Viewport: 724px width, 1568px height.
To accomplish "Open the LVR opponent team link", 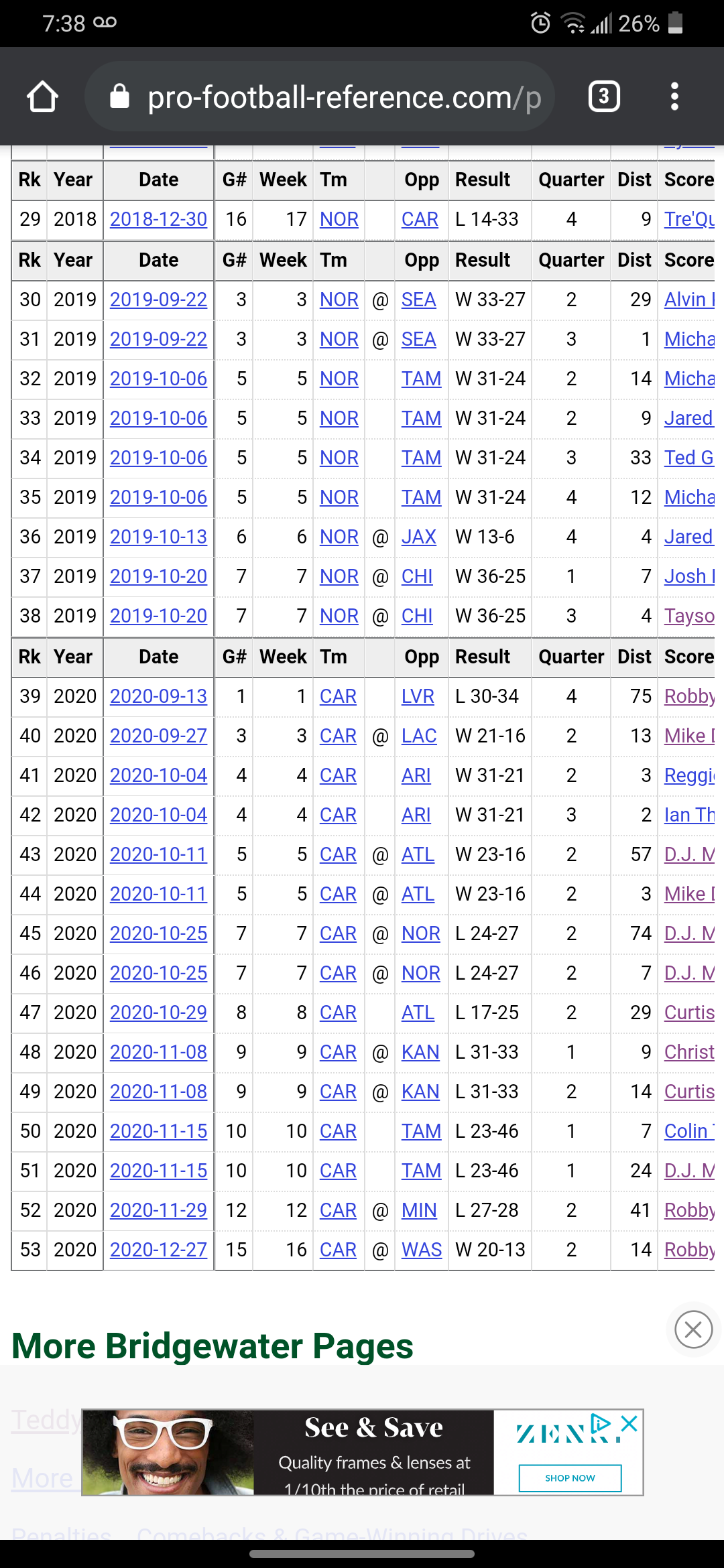I will [418, 696].
